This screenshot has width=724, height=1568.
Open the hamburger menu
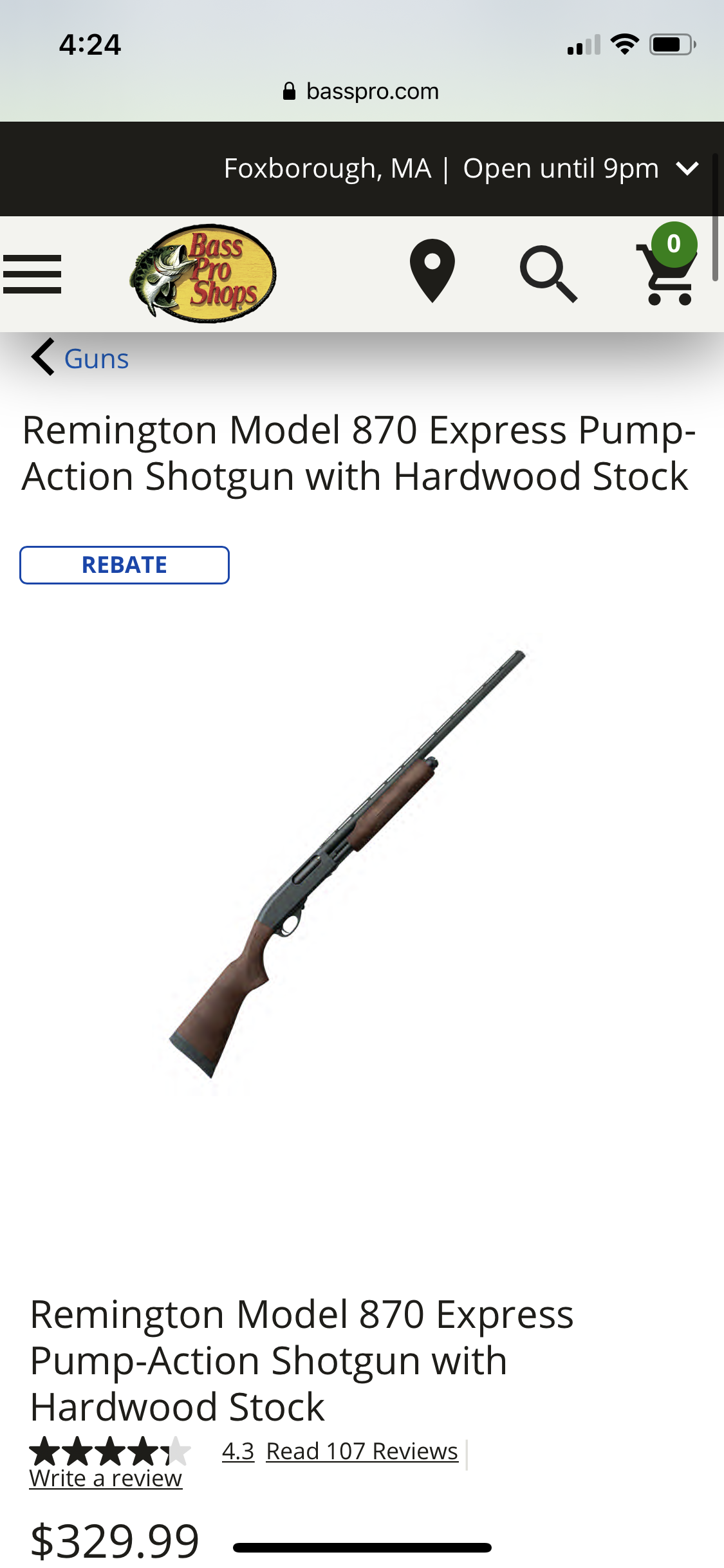pos(32,274)
